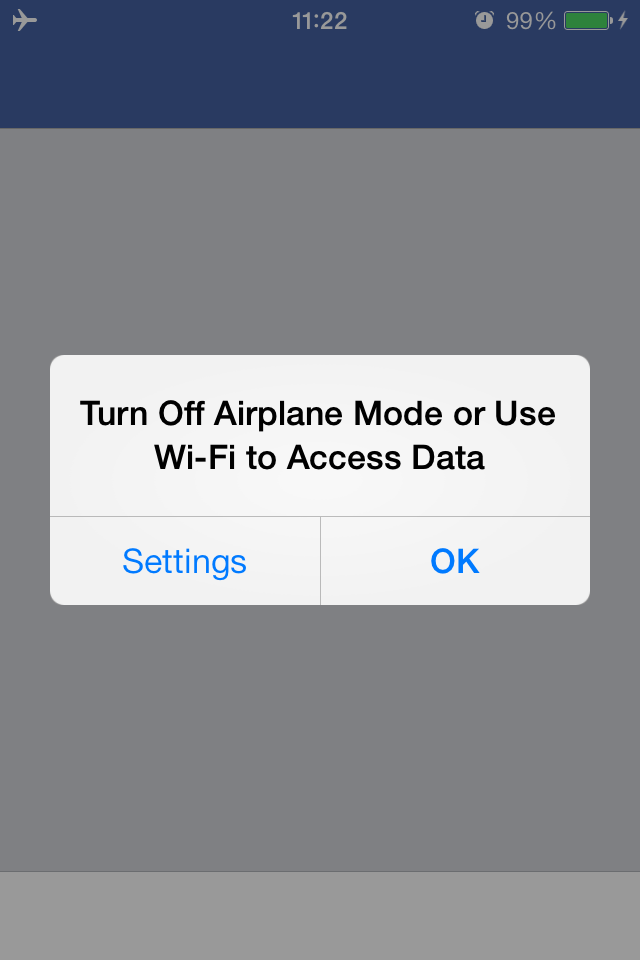Dismiss the alert with OK

(455, 561)
